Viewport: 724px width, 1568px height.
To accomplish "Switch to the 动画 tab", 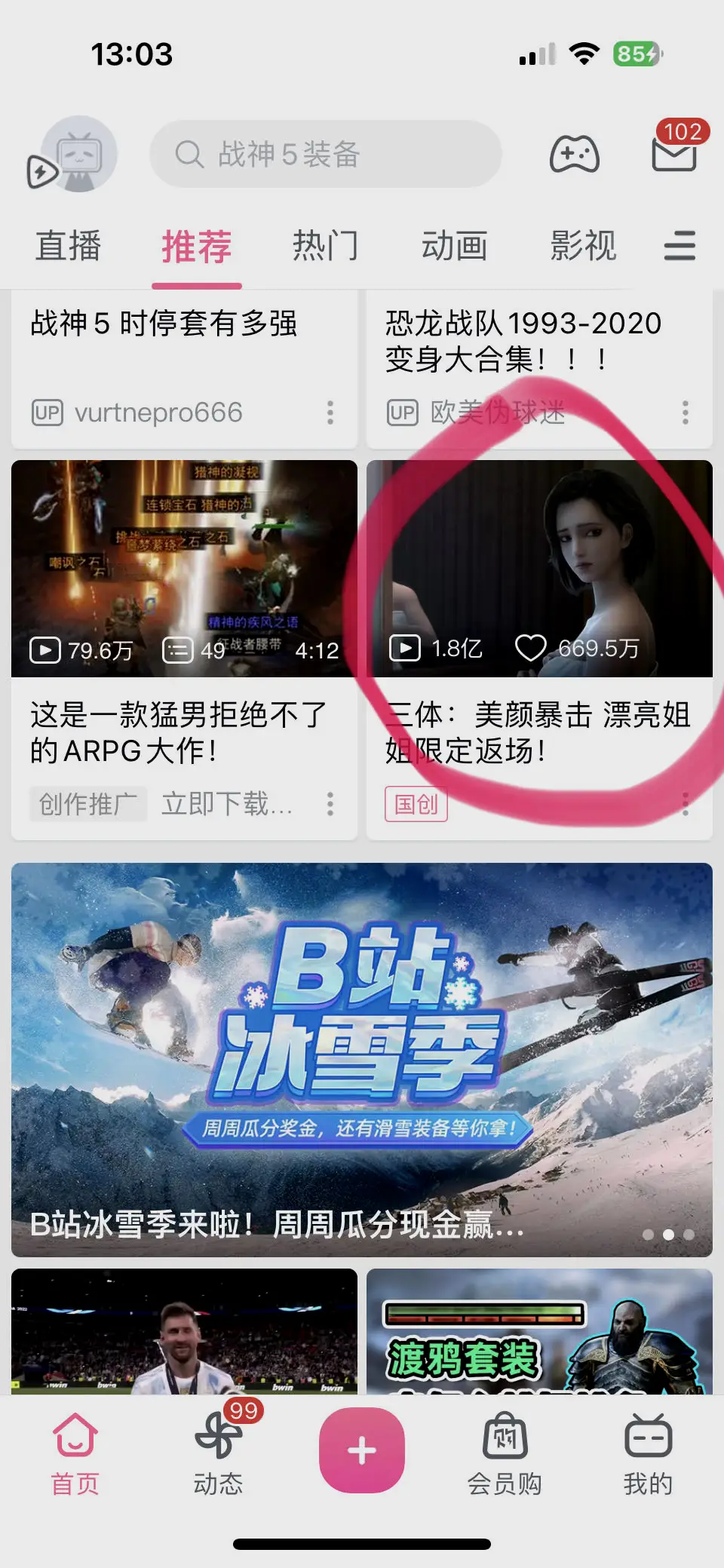I will (454, 247).
